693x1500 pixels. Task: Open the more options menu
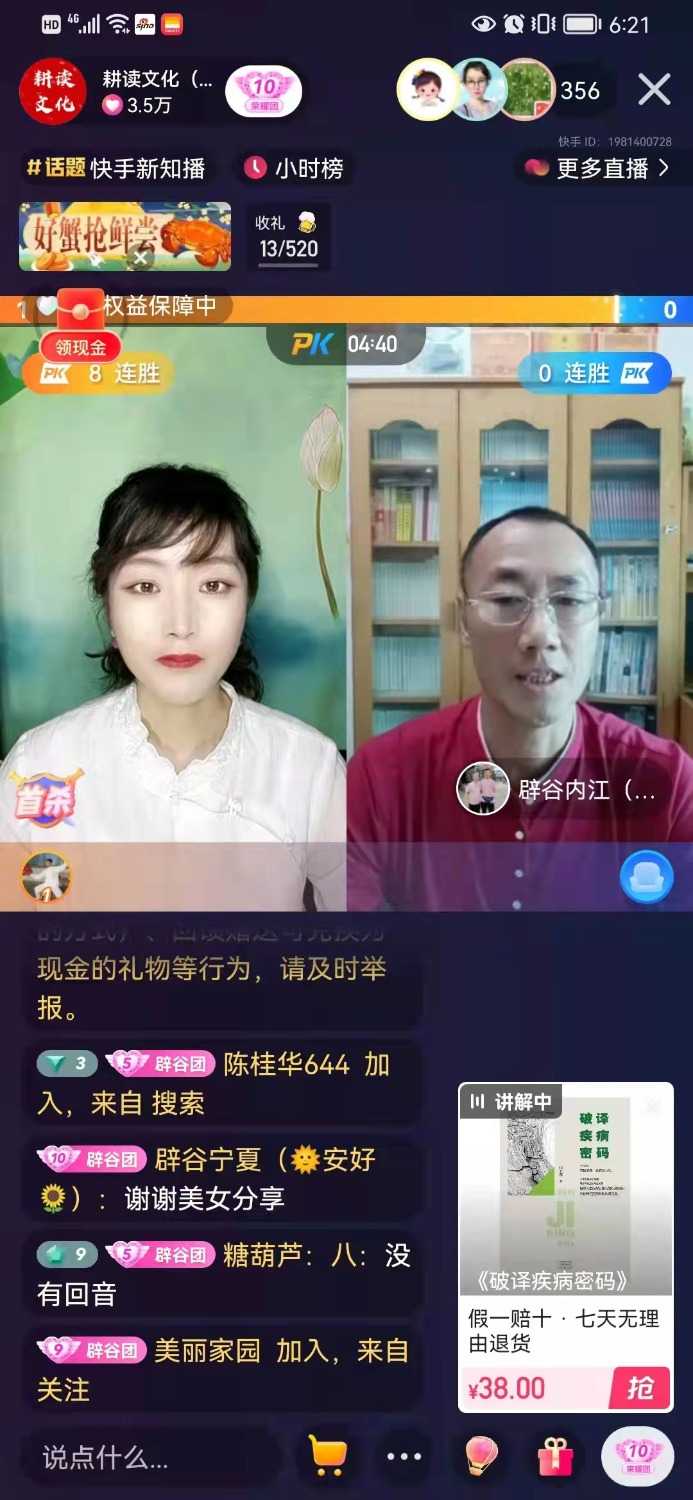click(x=404, y=1457)
